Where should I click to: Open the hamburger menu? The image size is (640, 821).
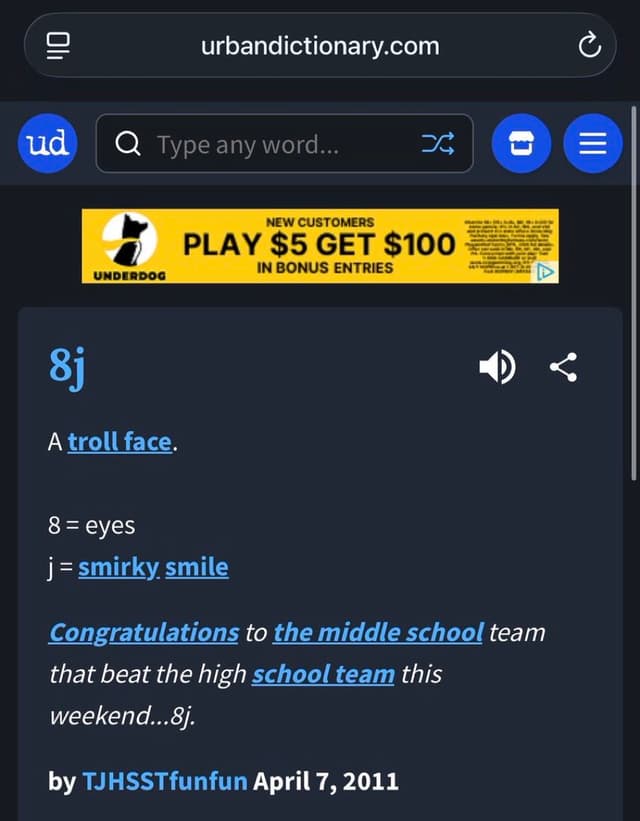pyautogui.click(x=593, y=145)
